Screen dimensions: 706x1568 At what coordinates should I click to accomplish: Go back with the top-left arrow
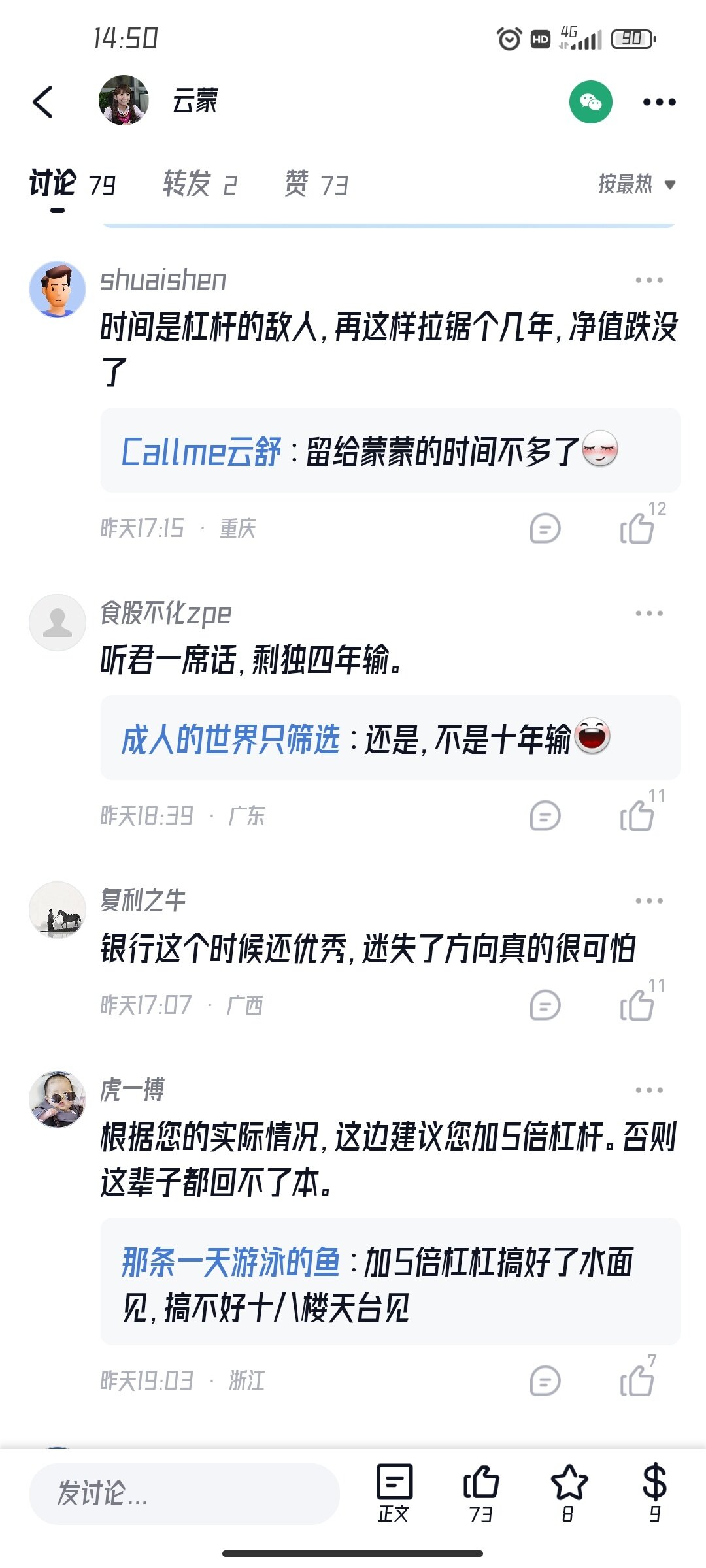point(43,102)
